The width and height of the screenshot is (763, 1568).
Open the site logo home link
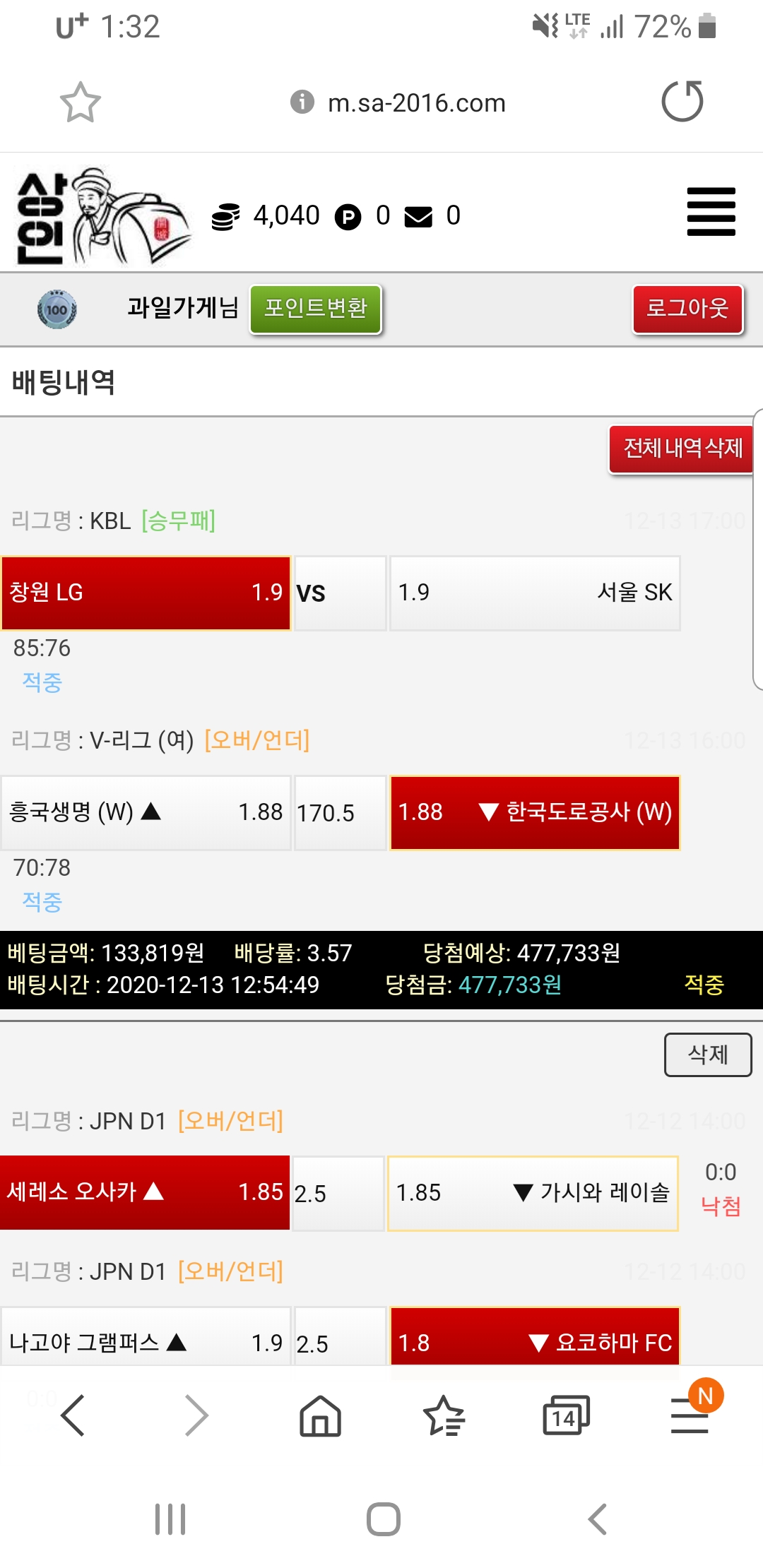(102, 216)
